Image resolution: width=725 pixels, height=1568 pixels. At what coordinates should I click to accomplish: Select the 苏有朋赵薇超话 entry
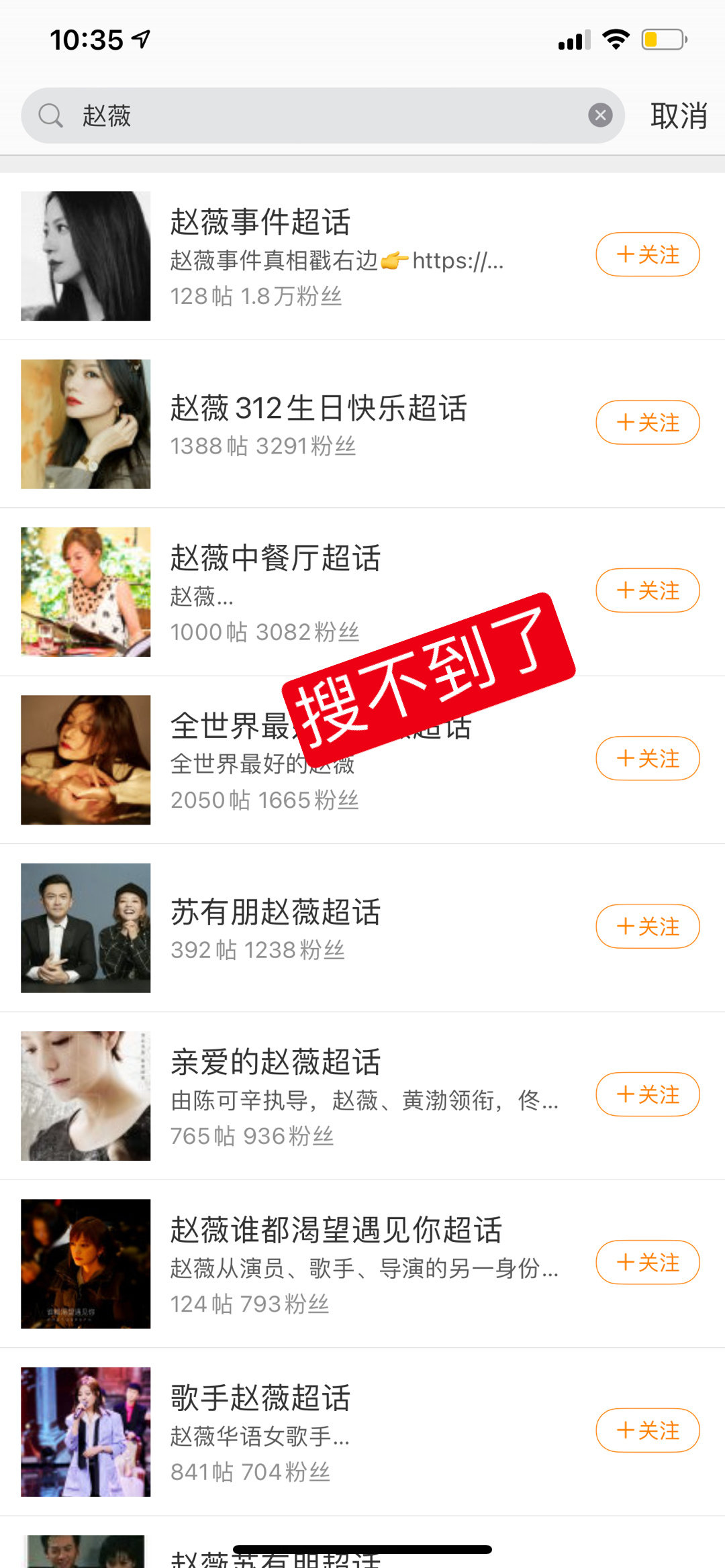(275, 911)
